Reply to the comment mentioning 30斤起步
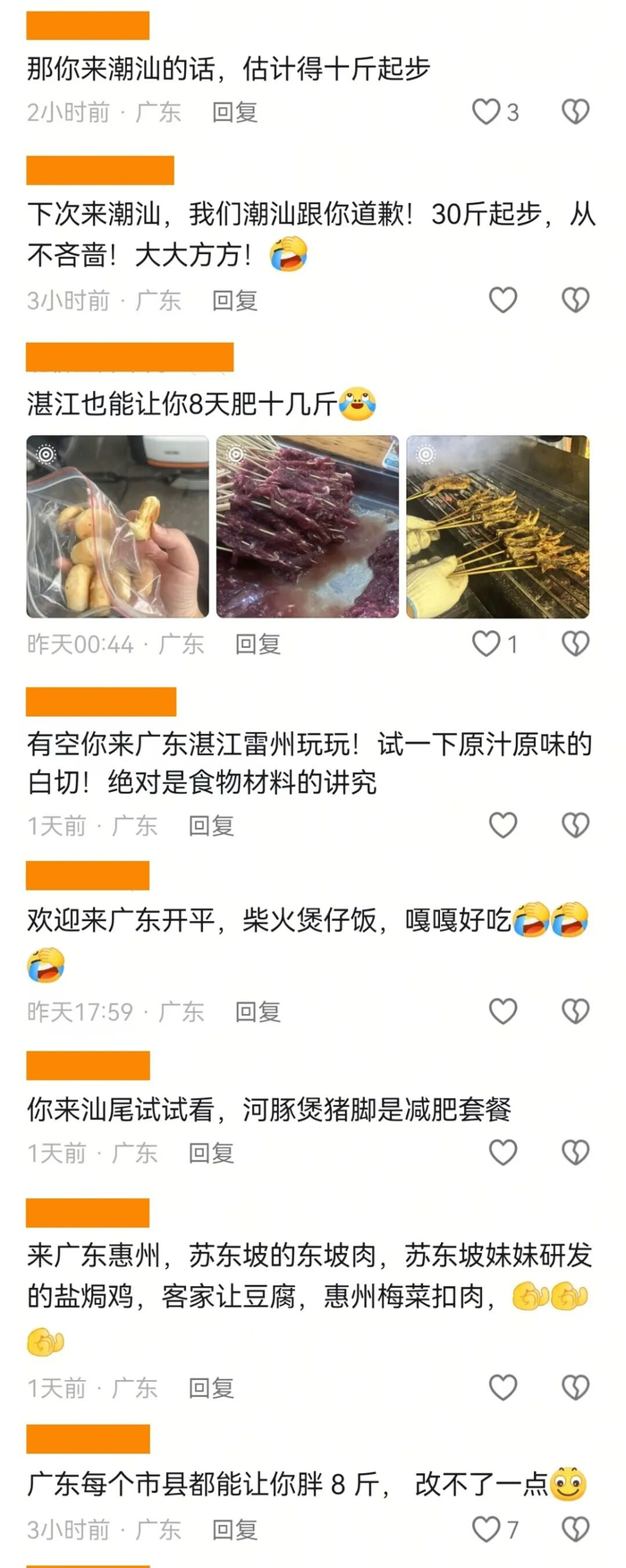The height and width of the screenshot is (1568, 626). [234, 300]
